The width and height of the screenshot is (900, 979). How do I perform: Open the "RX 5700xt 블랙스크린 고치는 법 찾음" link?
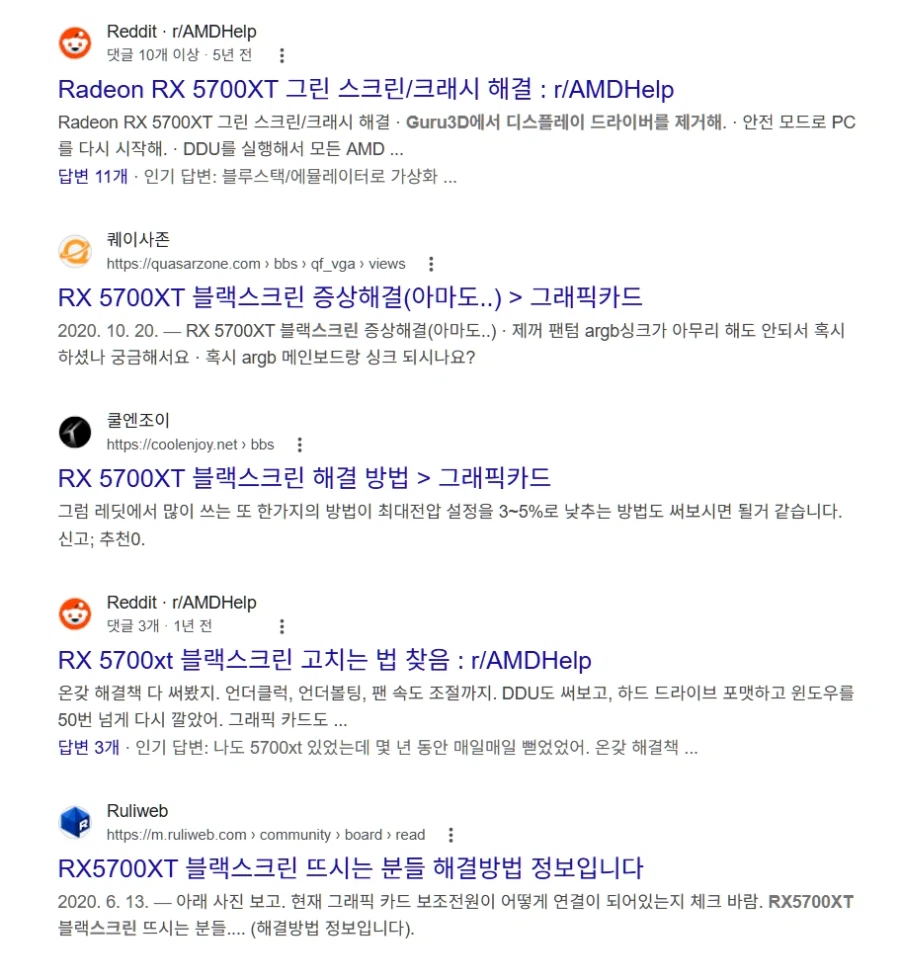point(323,660)
